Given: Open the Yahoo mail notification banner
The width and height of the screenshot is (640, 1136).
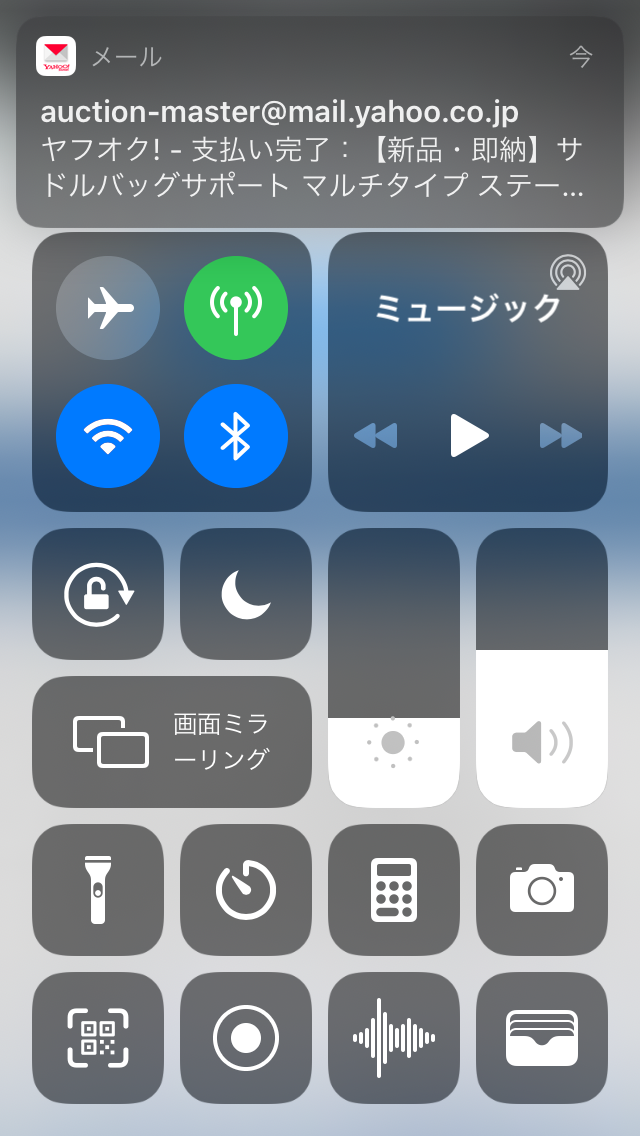Looking at the screenshot, I should 320,122.
